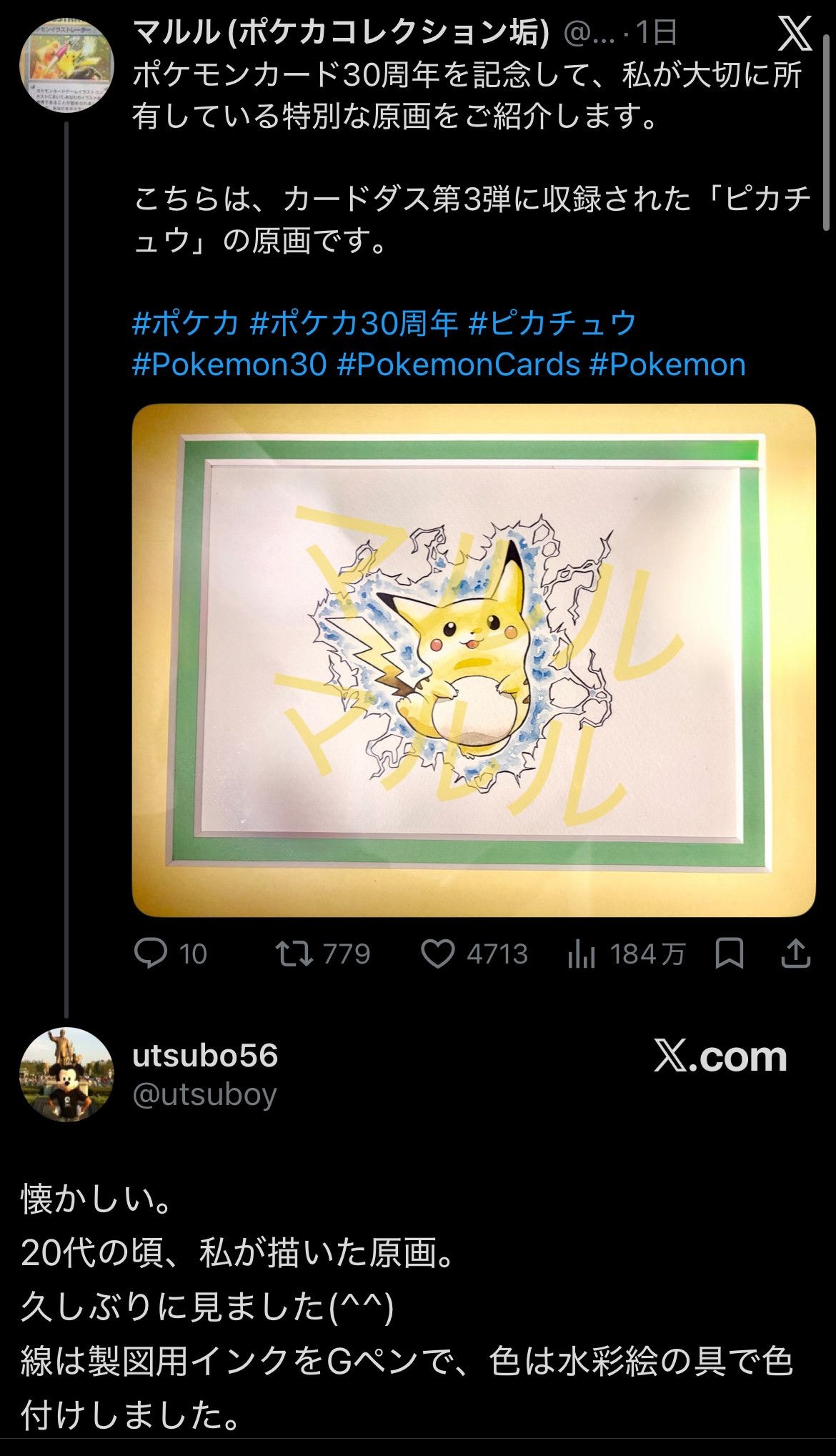The height and width of the screenshot is (1456, 836).
Task: Bookmark マルル's Pikachu post
Action: pyautogui.click(x=730, y=954)
